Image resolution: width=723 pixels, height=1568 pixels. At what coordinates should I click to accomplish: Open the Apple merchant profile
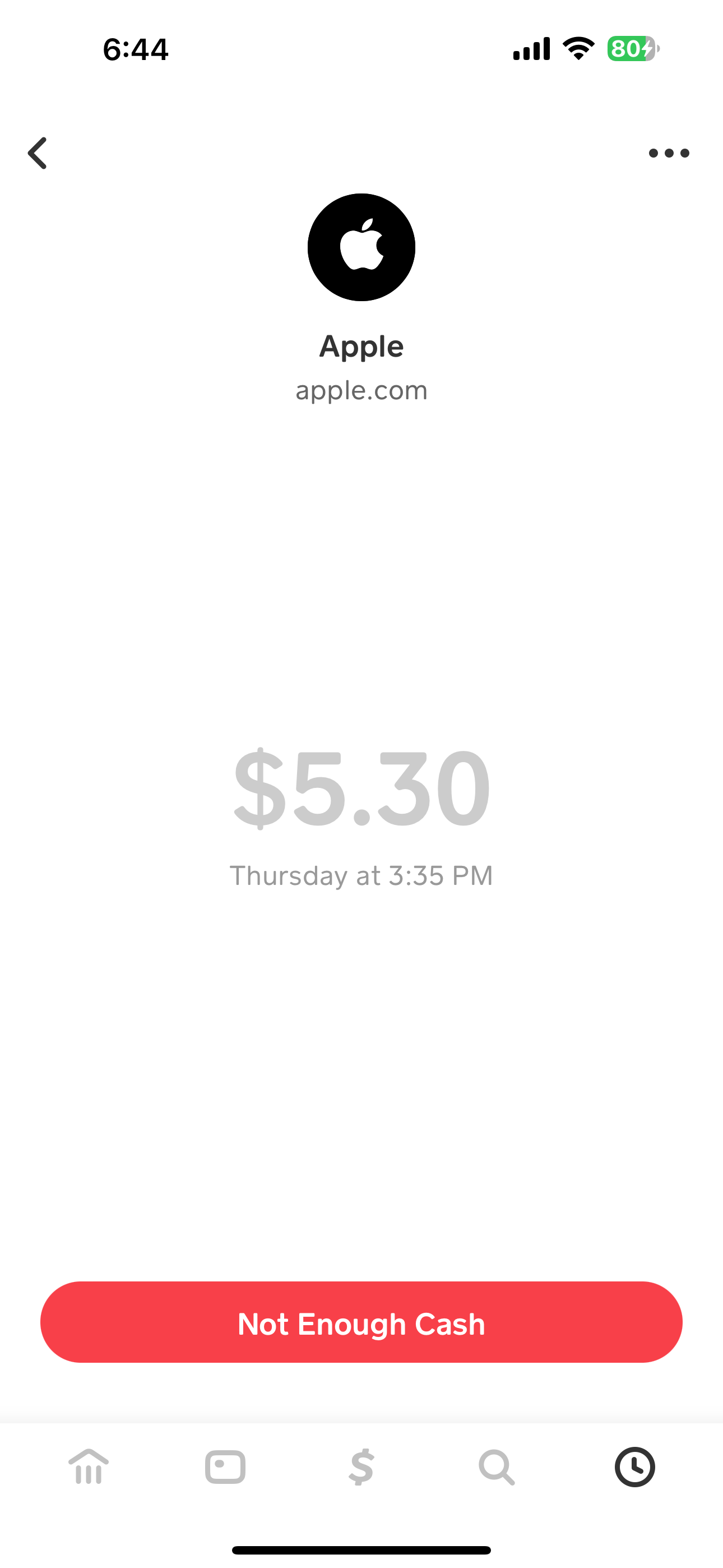pos(361,247)
